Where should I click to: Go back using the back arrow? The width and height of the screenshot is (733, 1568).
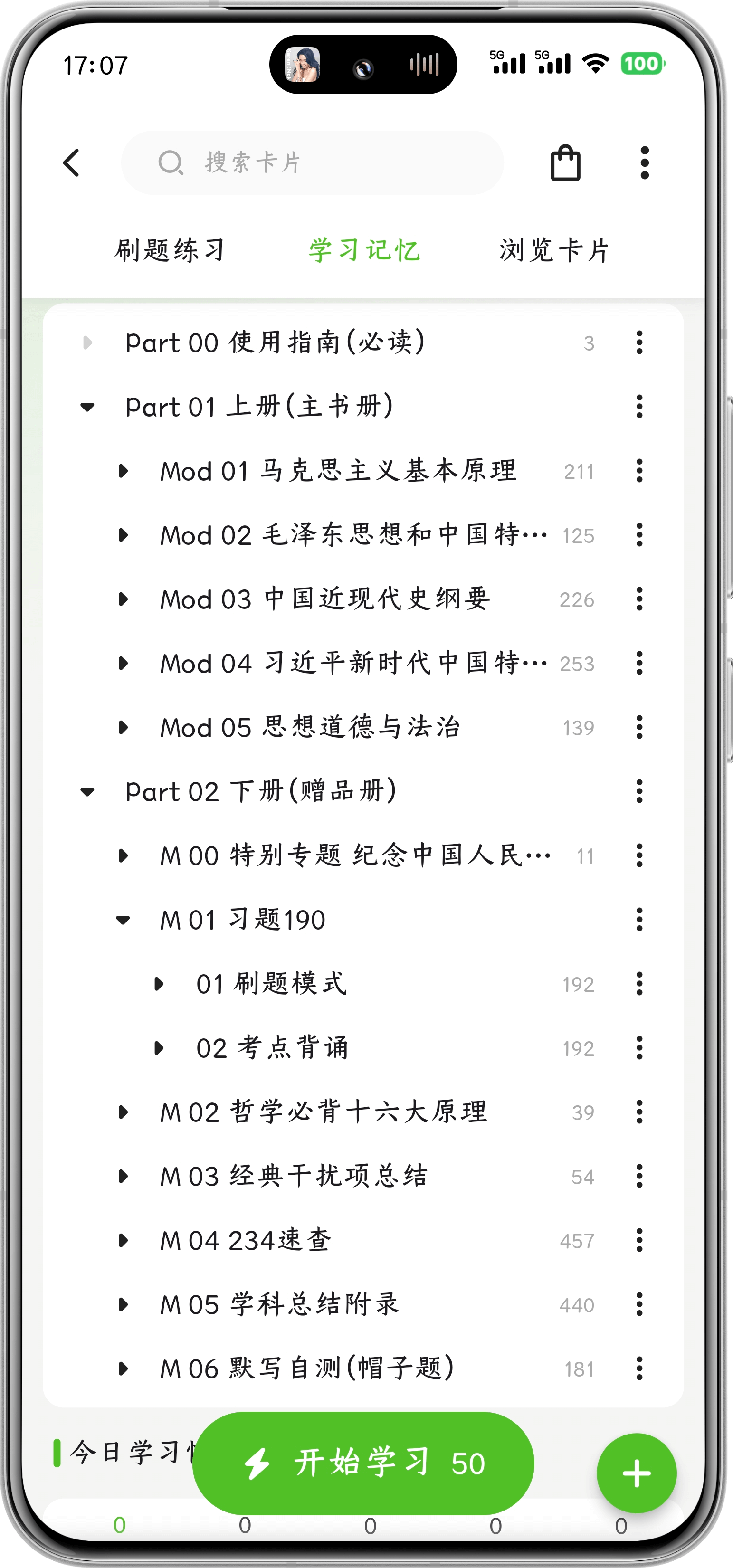(x=72, y=162)
